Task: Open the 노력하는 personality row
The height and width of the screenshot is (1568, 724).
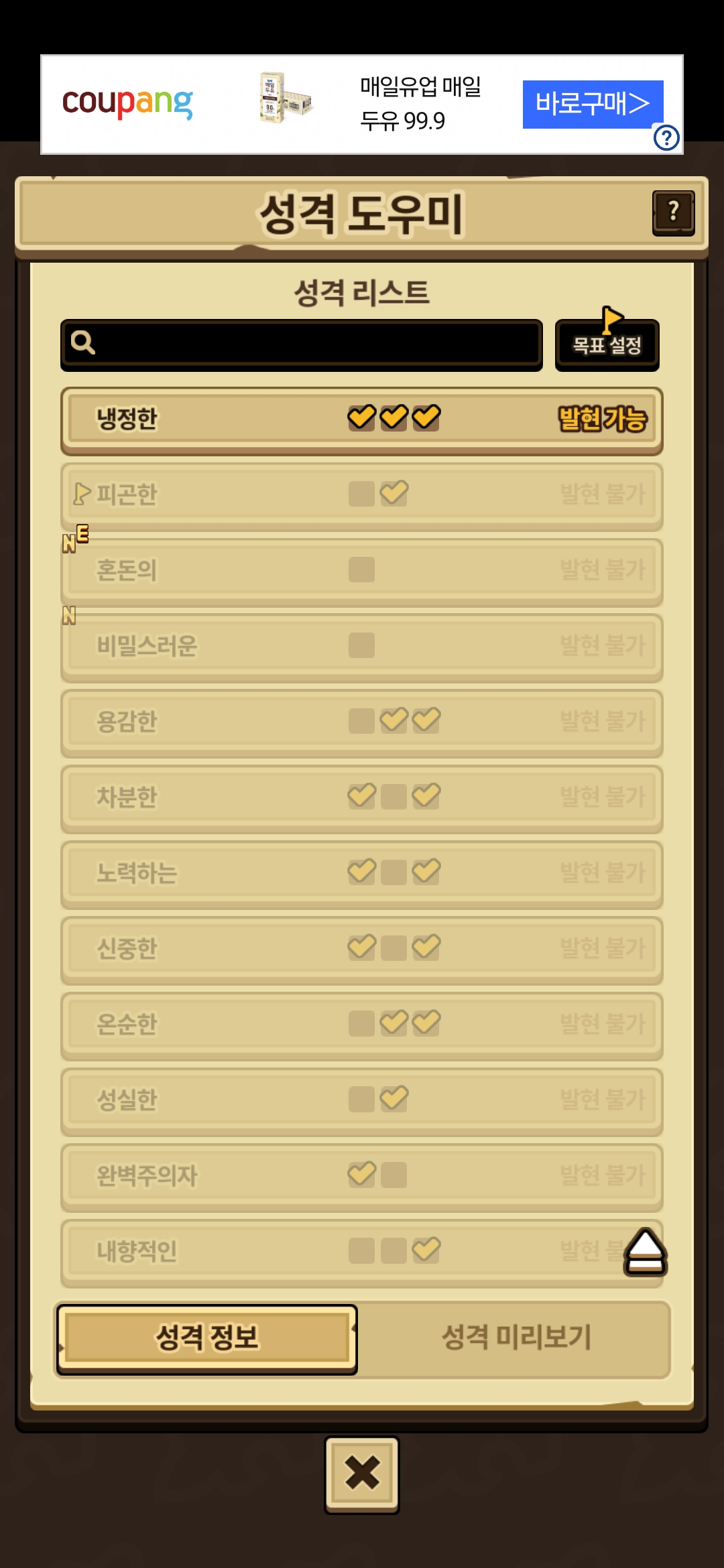Action: coord(362,874)
